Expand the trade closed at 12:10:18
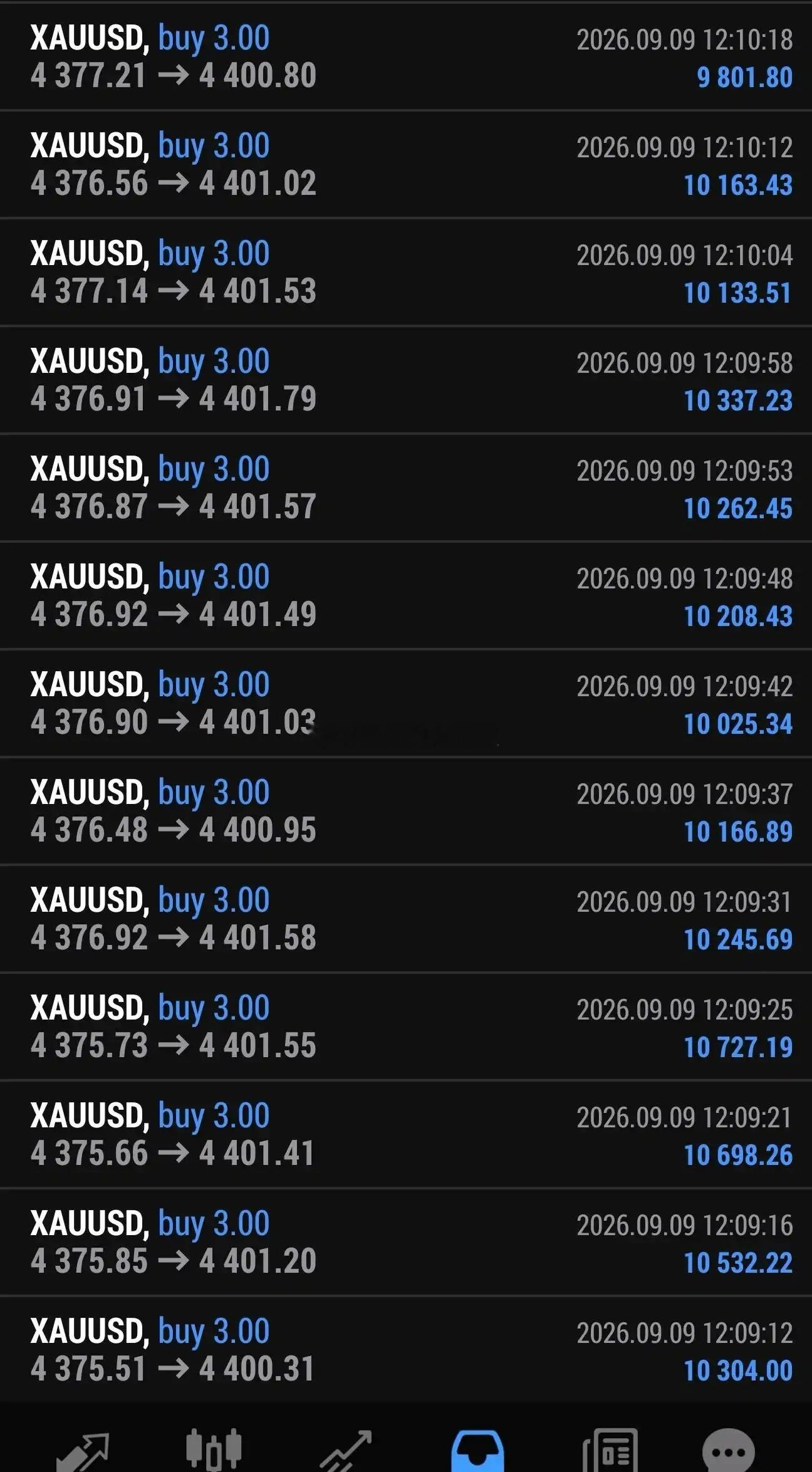 [x=406, y=57]
